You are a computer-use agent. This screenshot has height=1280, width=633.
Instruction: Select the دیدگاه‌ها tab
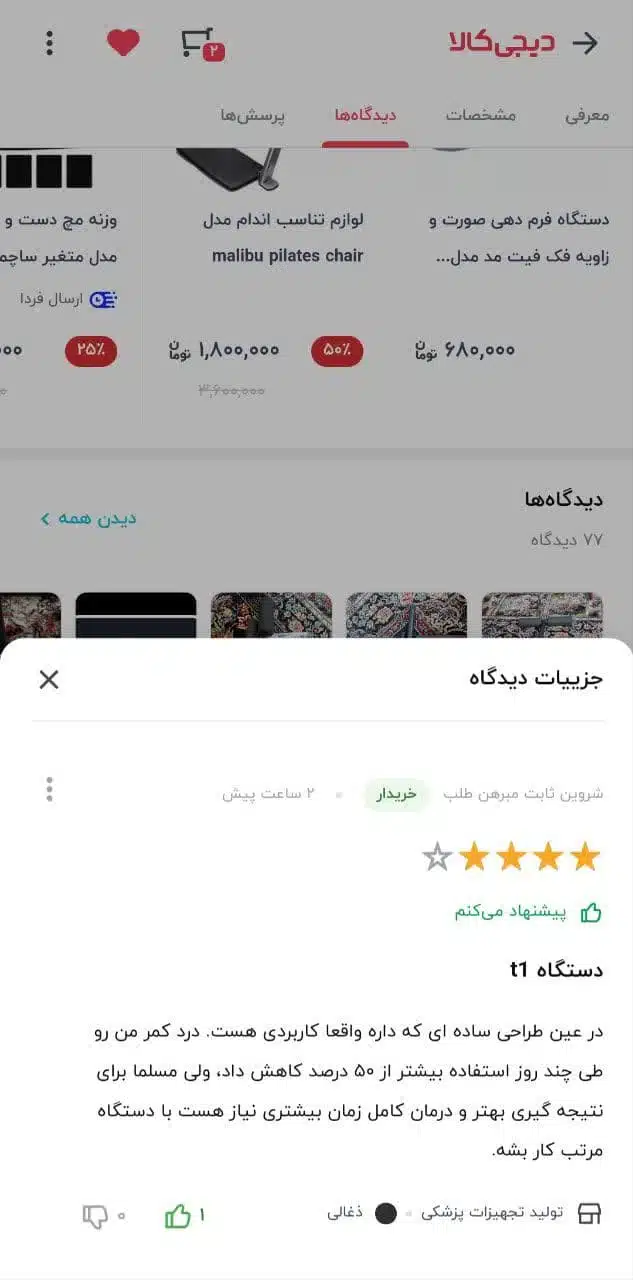coord(365,115)
